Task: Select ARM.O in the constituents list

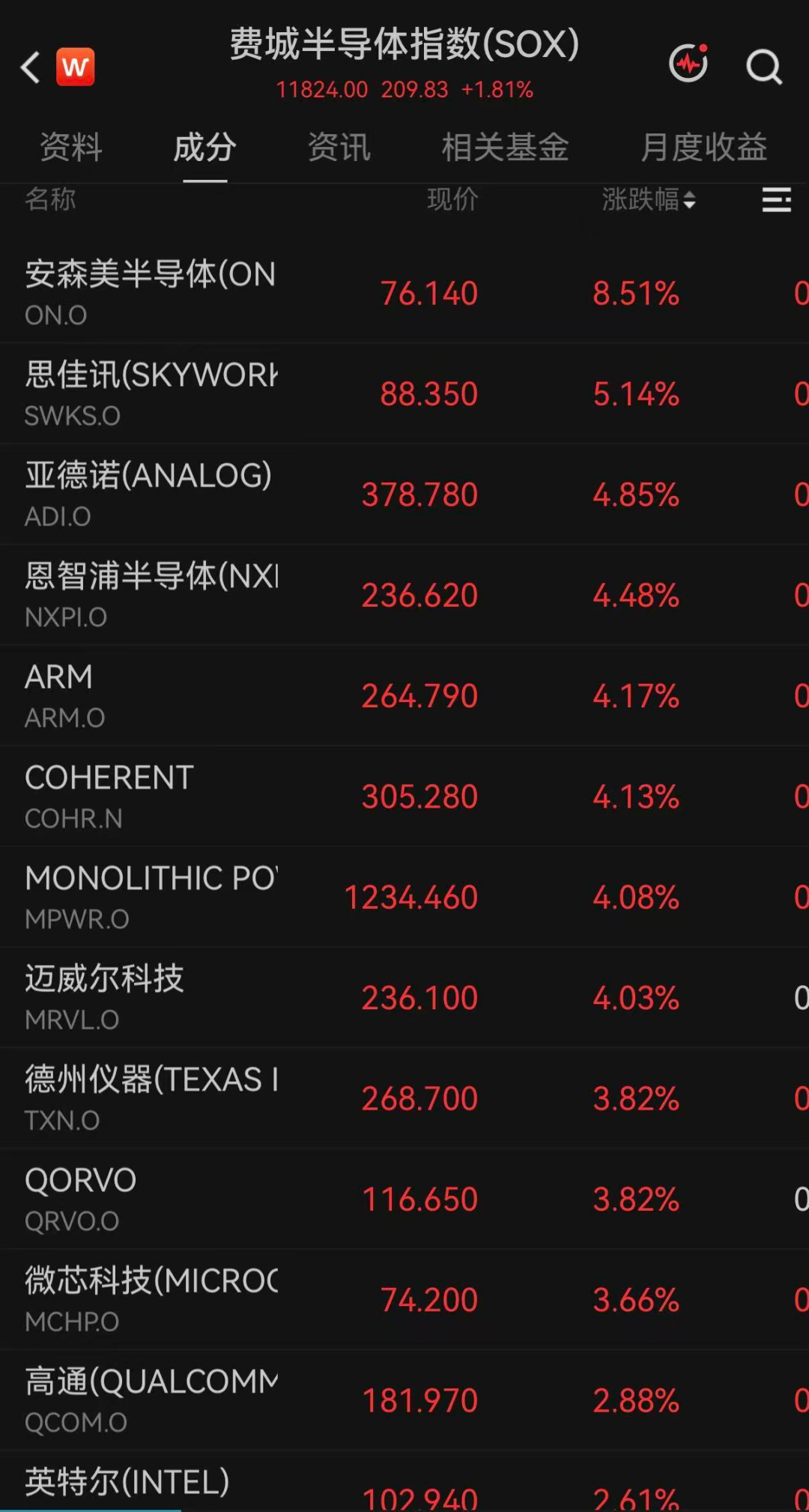Action: point(404,695)
